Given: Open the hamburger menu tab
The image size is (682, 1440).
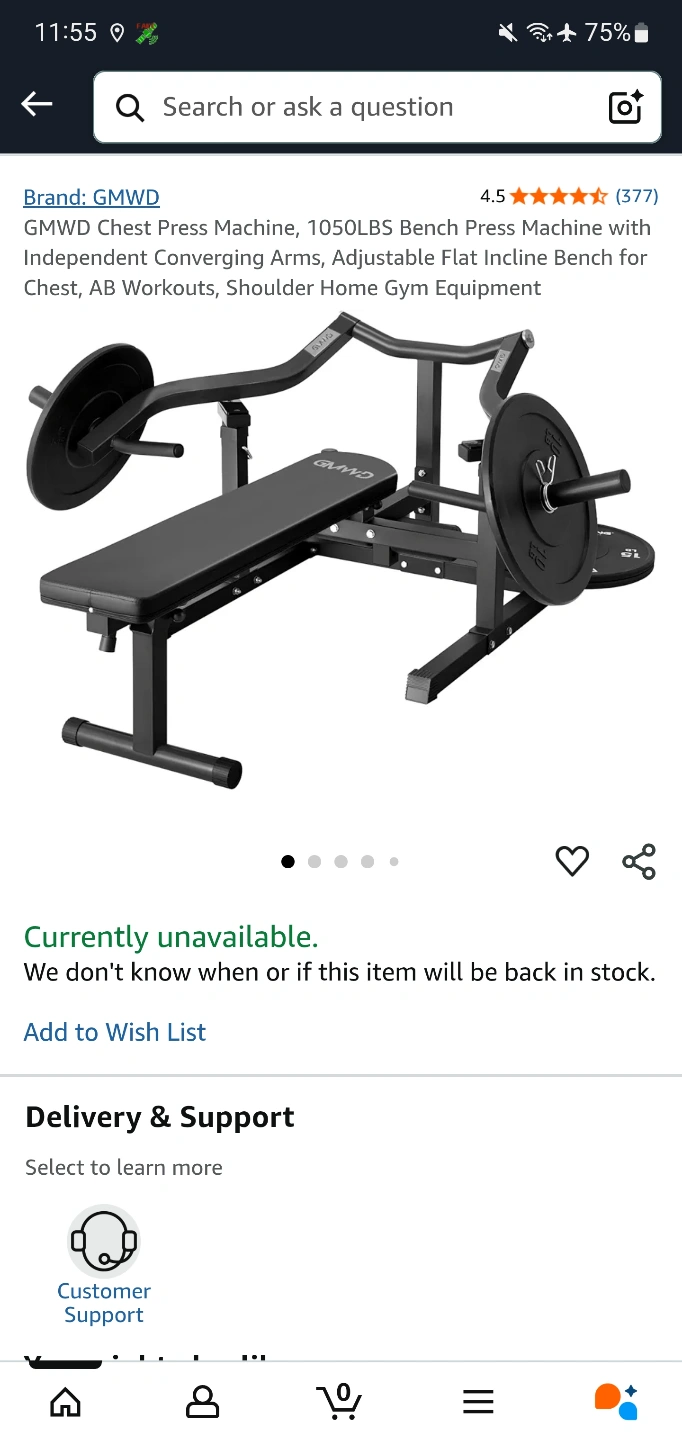Looking at the screenshot, I should coord(478,1402).
